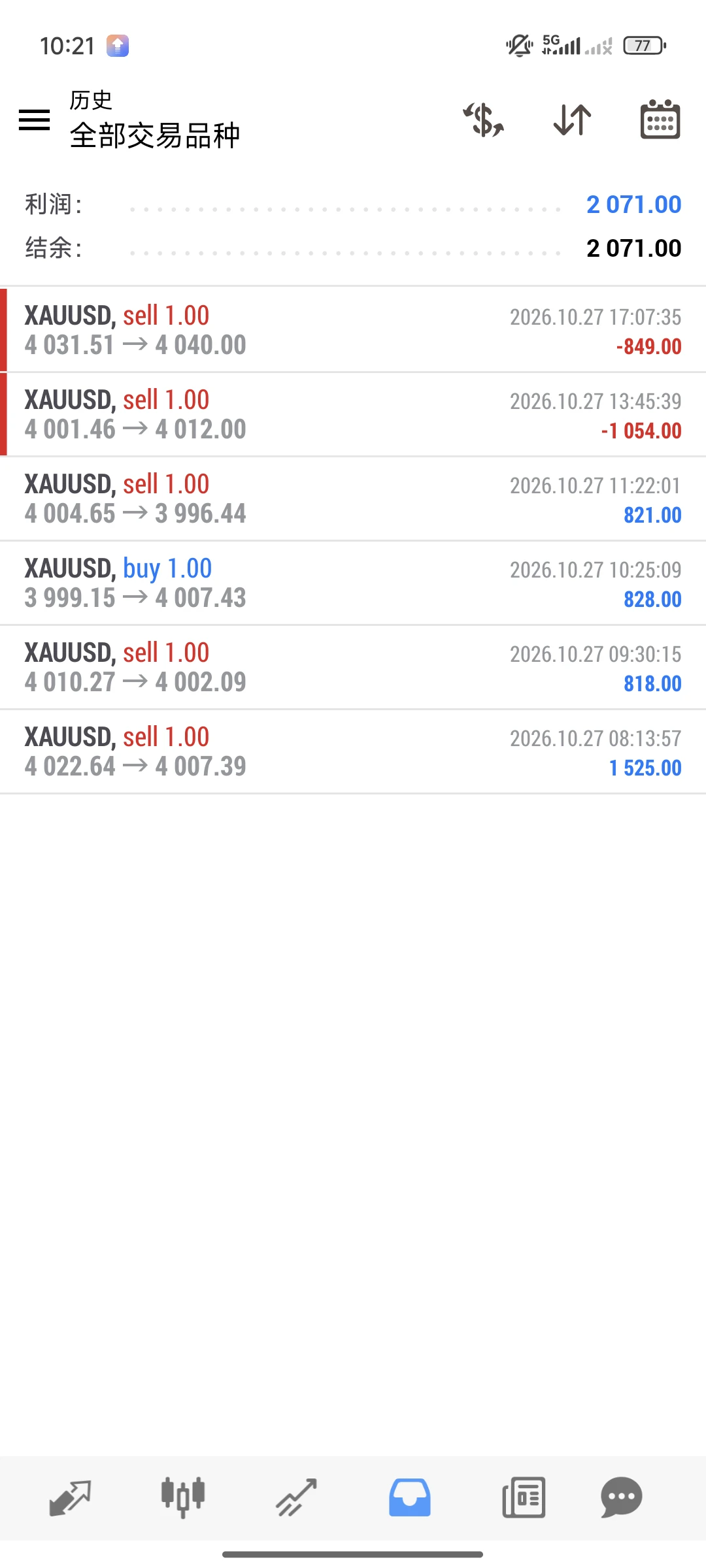706x1568 pixels.
Task: Switch to the news tab
Action: pyautogui.click(x=524, y=1497)
